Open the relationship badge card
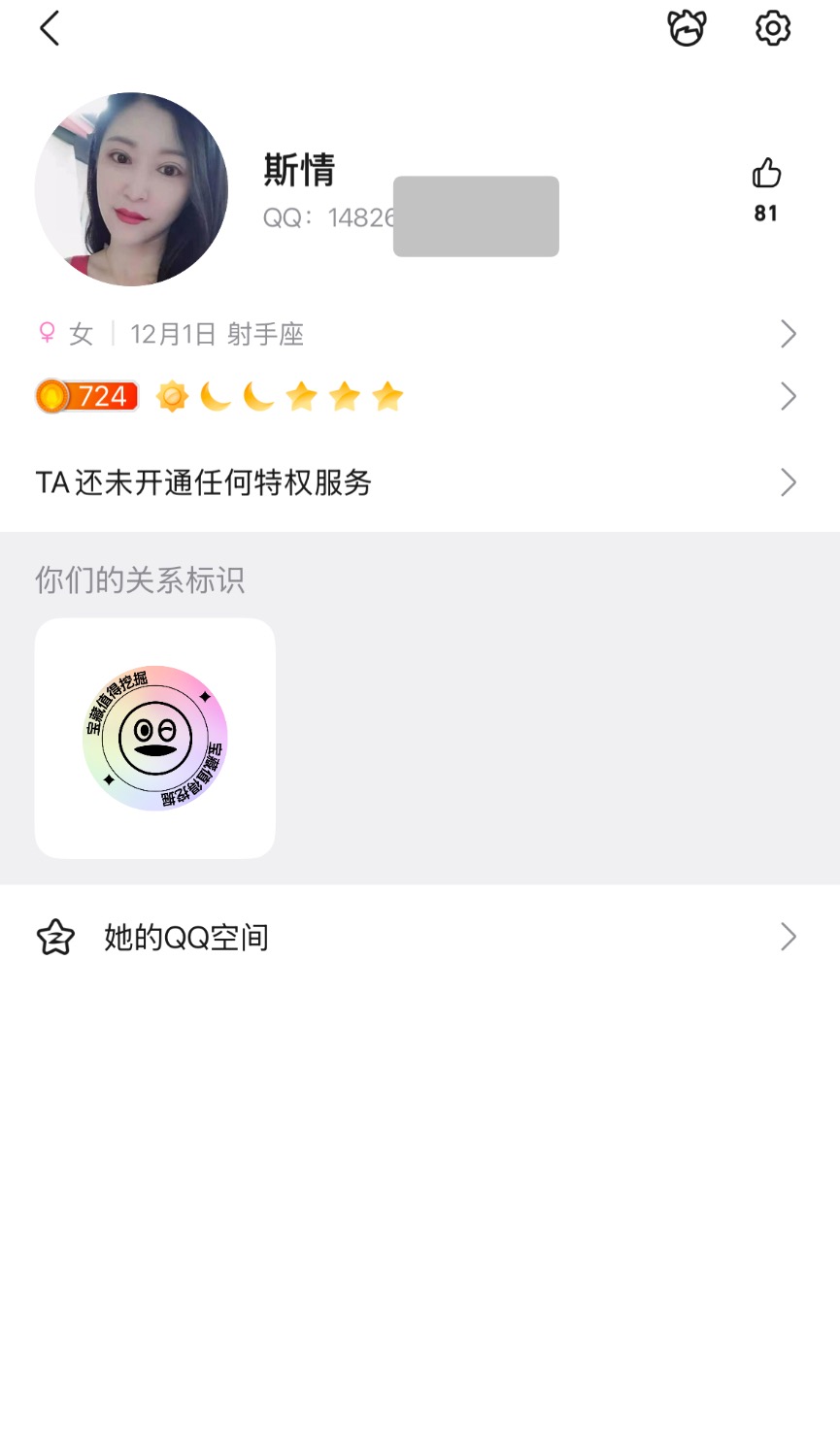This screenshot has height=1456, width=840. (x=155, y=738)
